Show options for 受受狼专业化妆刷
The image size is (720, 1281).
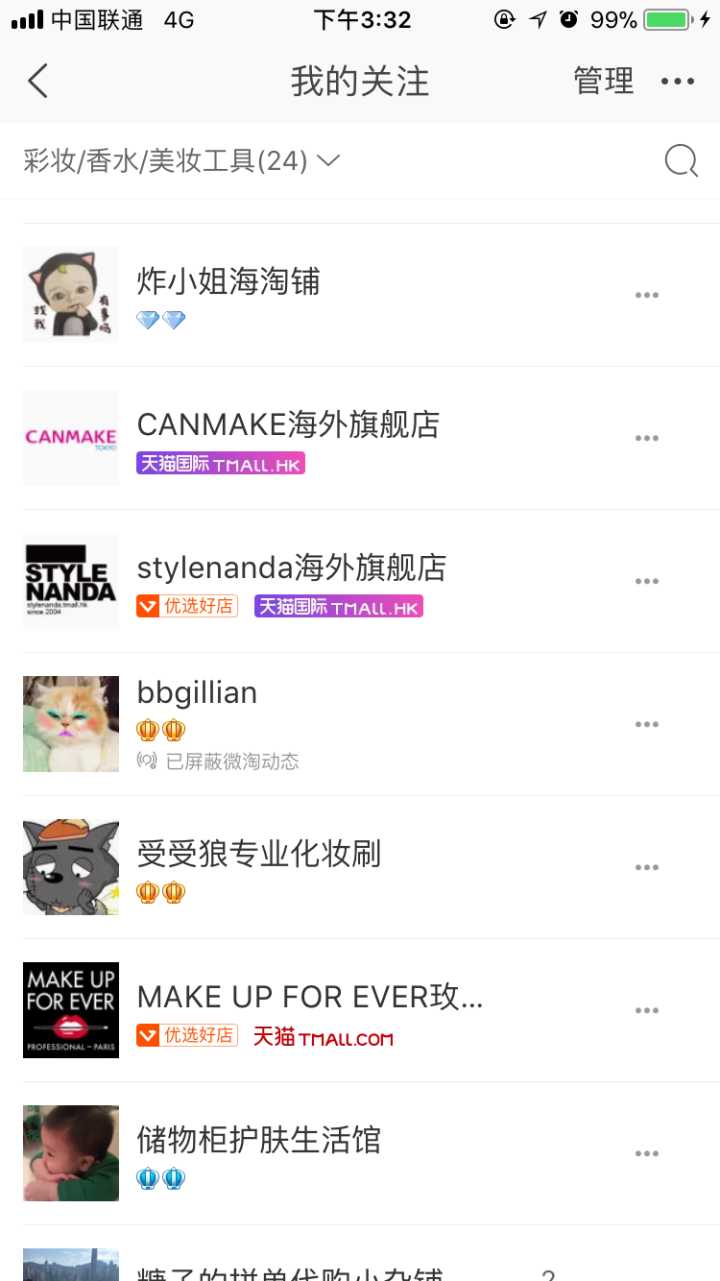[647, 867]
